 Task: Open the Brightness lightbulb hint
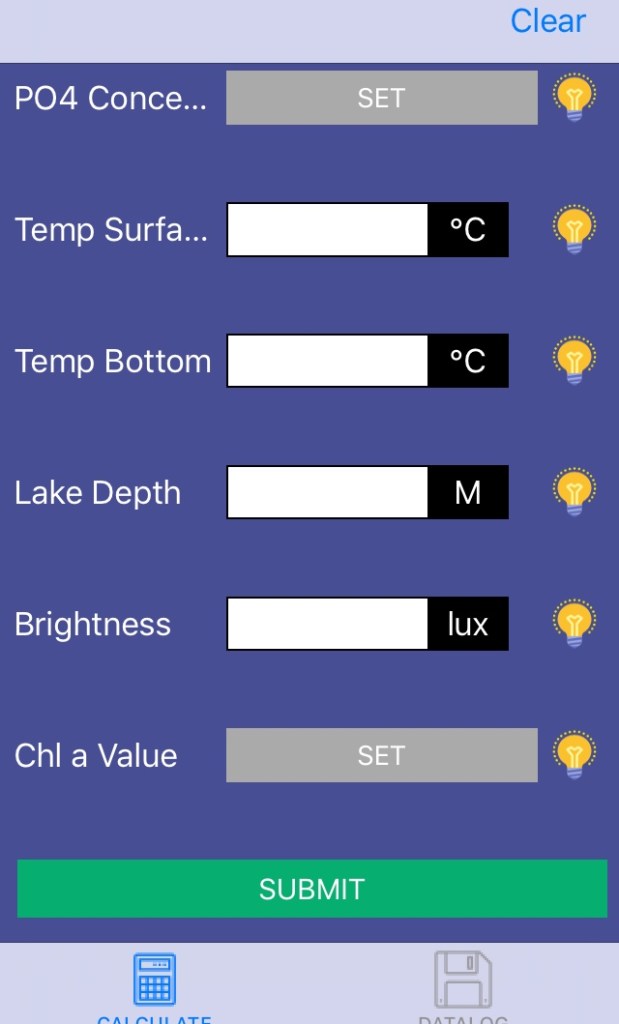tap(574, 624)
